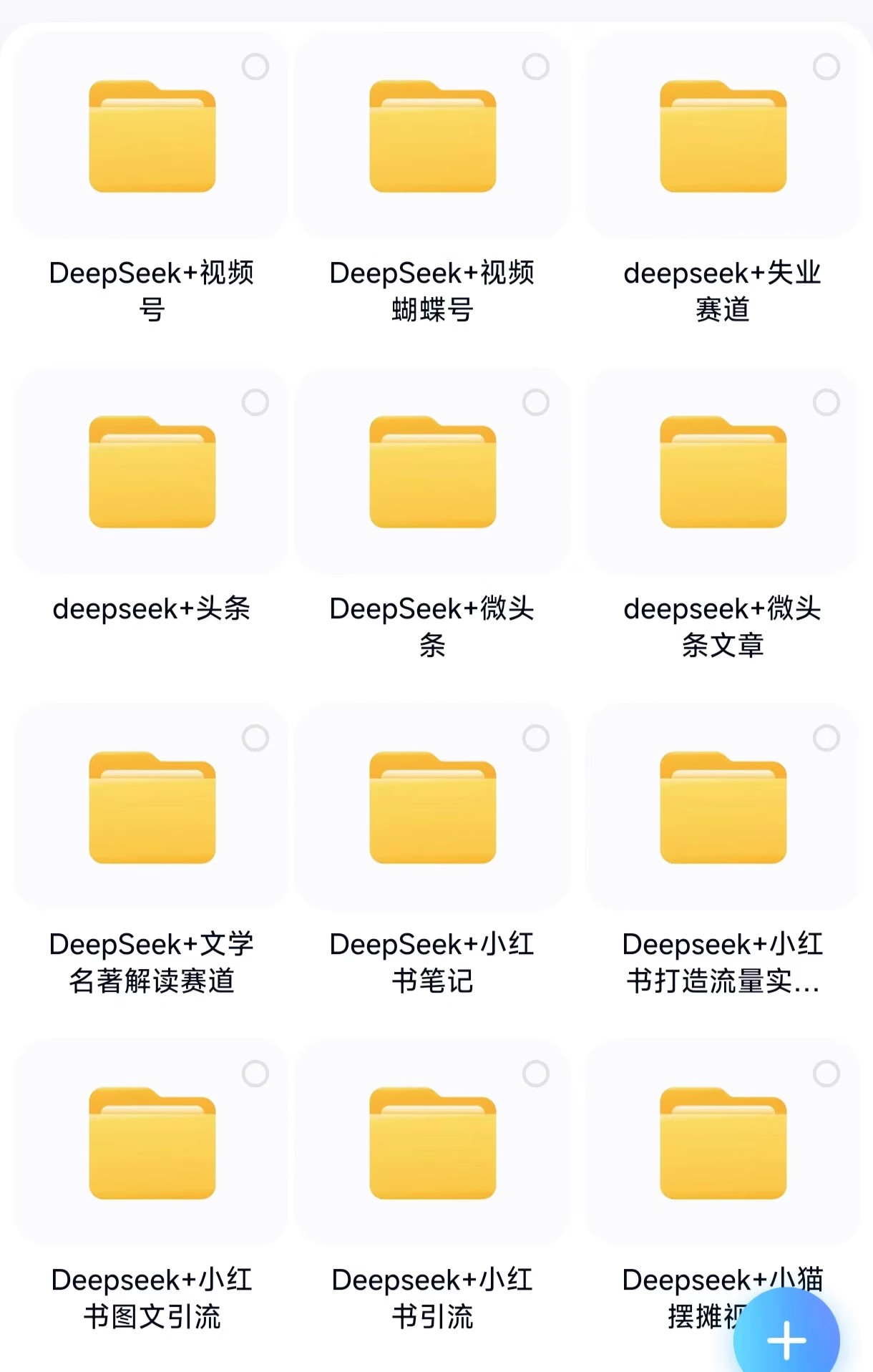
Task: Tick the circle on deepseek+头条
Action: pyautogui.click(x=255, y=403)
